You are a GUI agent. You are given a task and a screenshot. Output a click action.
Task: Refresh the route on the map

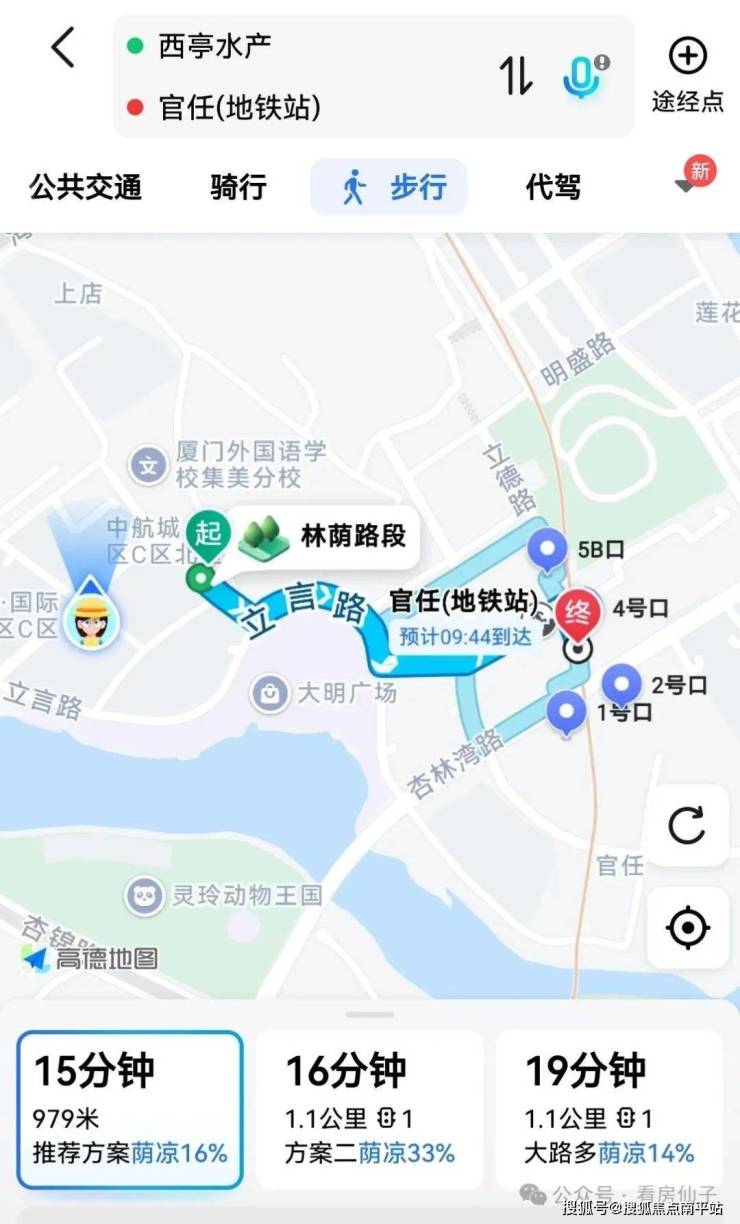coord(687,825)
